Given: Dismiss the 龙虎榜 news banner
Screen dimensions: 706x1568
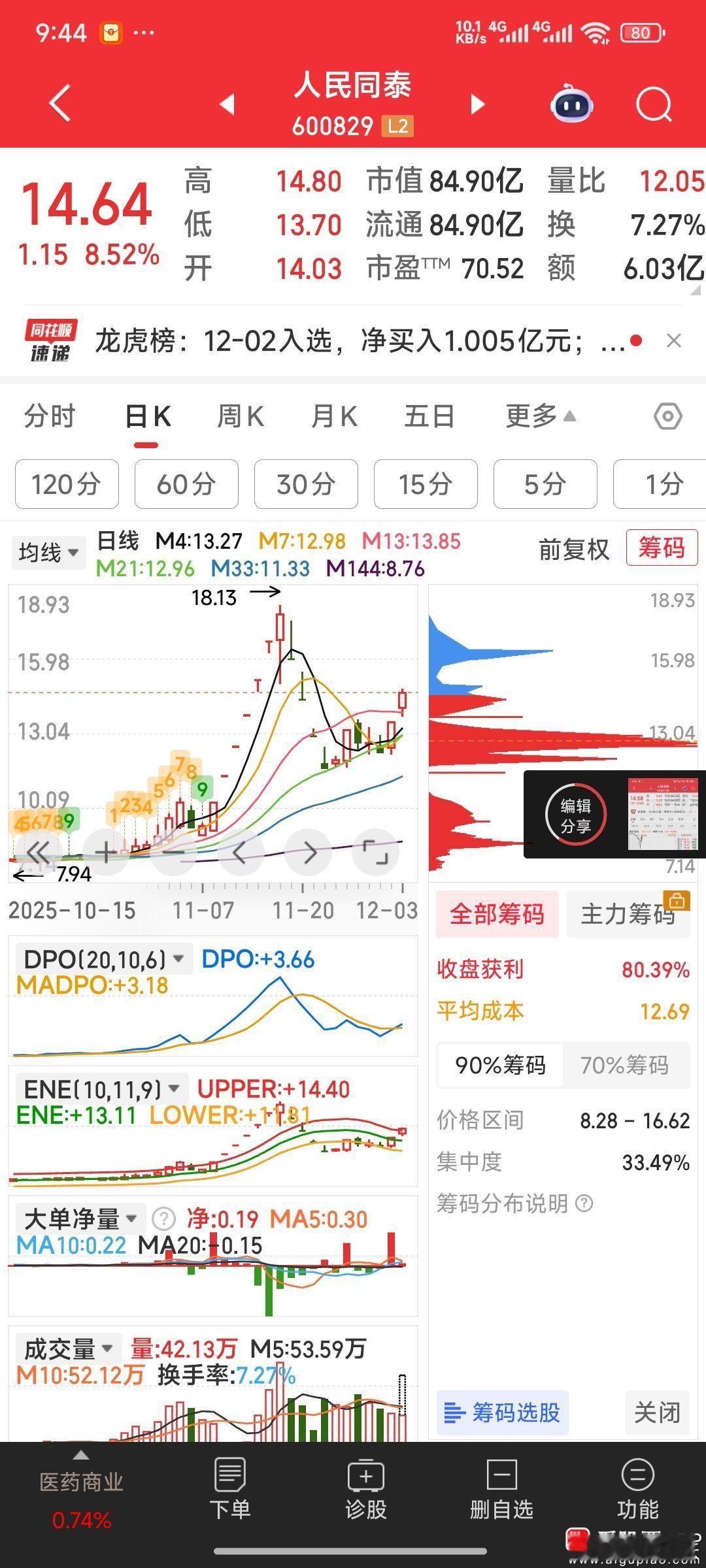Looking at the screenshot, I should pos(674,341).
